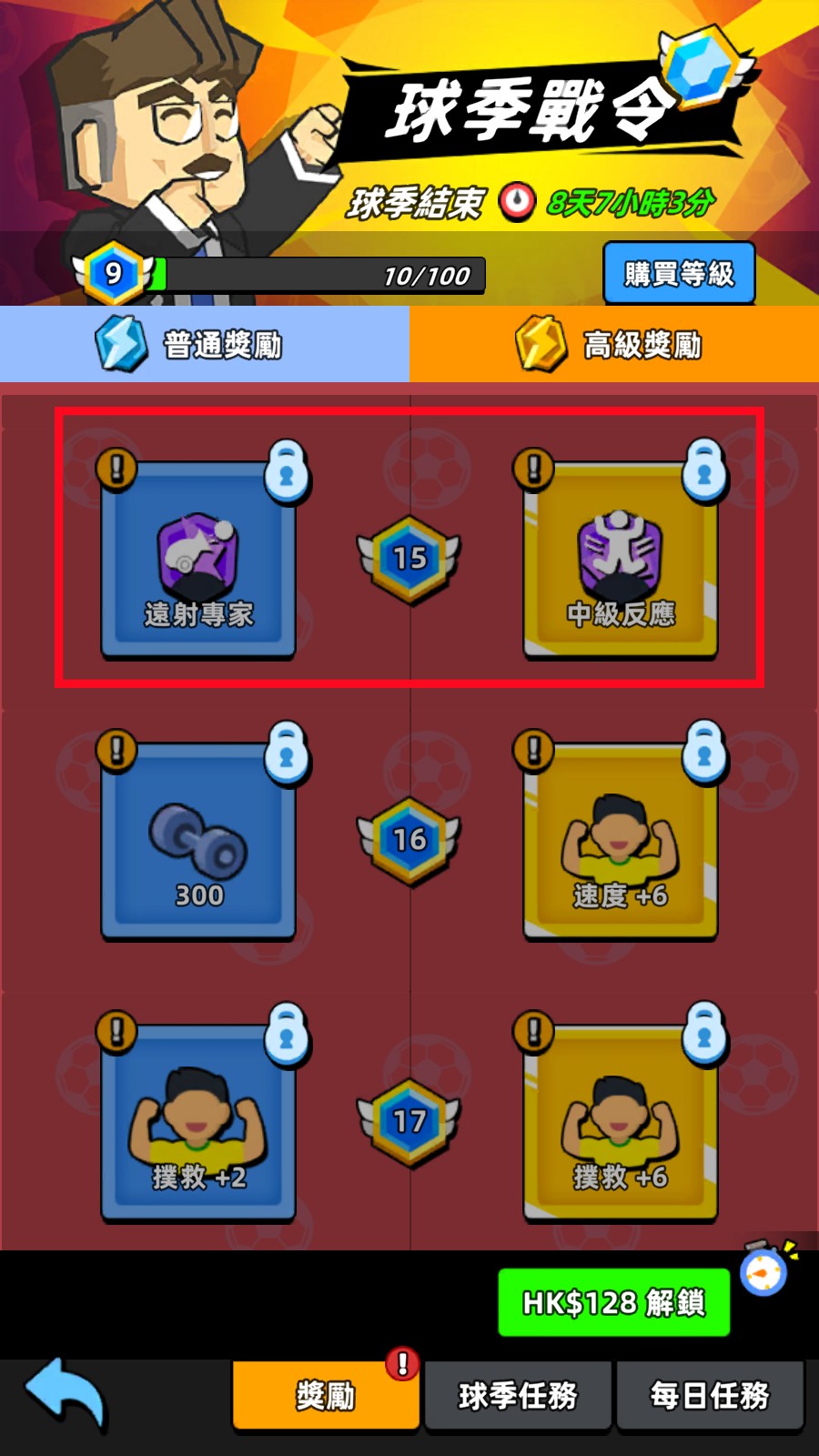Switch to the 球季任務 tab
The image size is (819, 1456).
(517, 1396)
